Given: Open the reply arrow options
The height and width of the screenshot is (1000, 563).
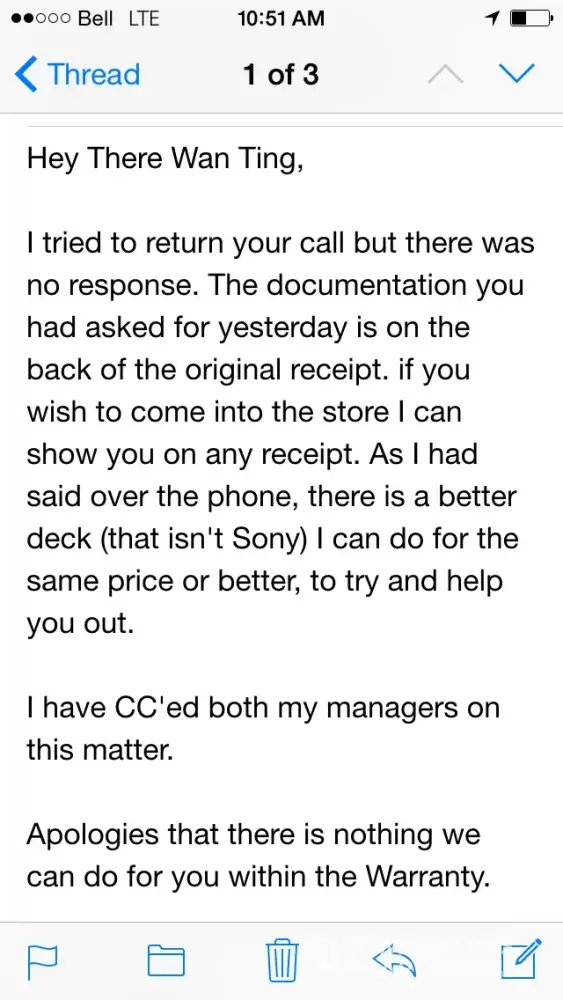Looking at the screenshot, I should (x=394, y=959).
